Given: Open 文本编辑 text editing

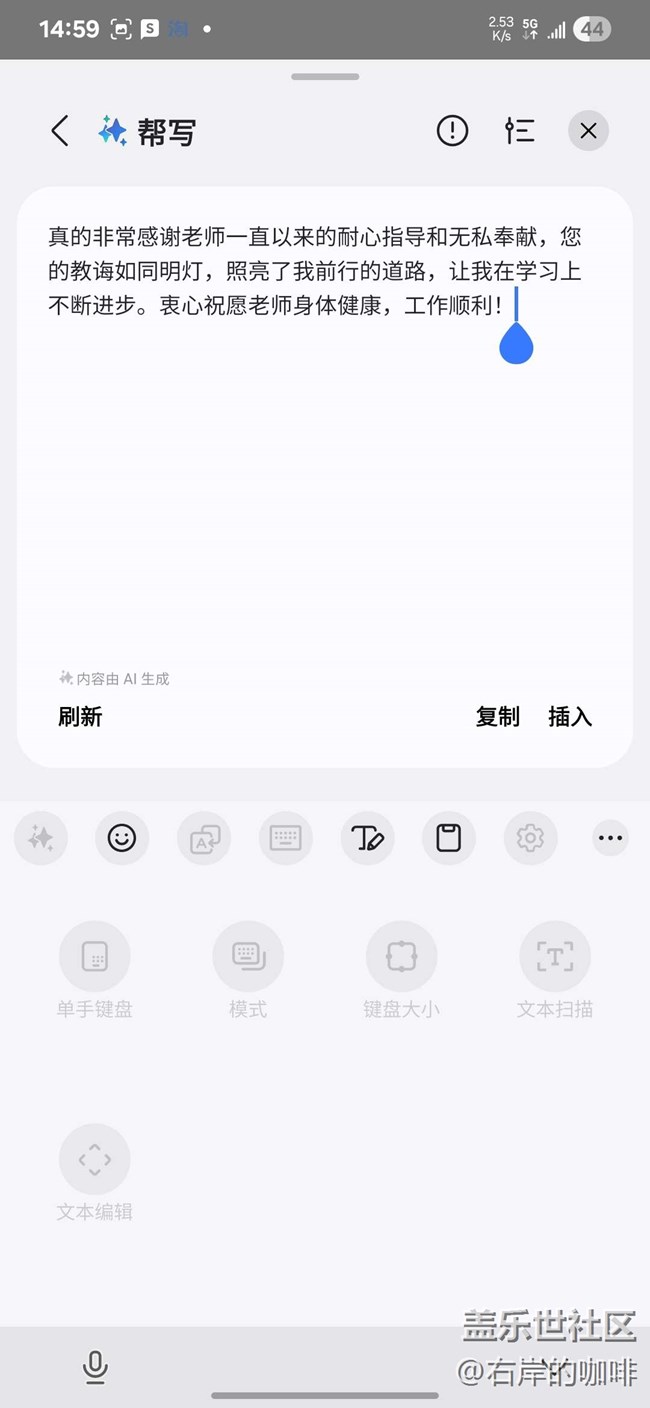Looking at the screenshot, I should click(x=95, y=1160).
